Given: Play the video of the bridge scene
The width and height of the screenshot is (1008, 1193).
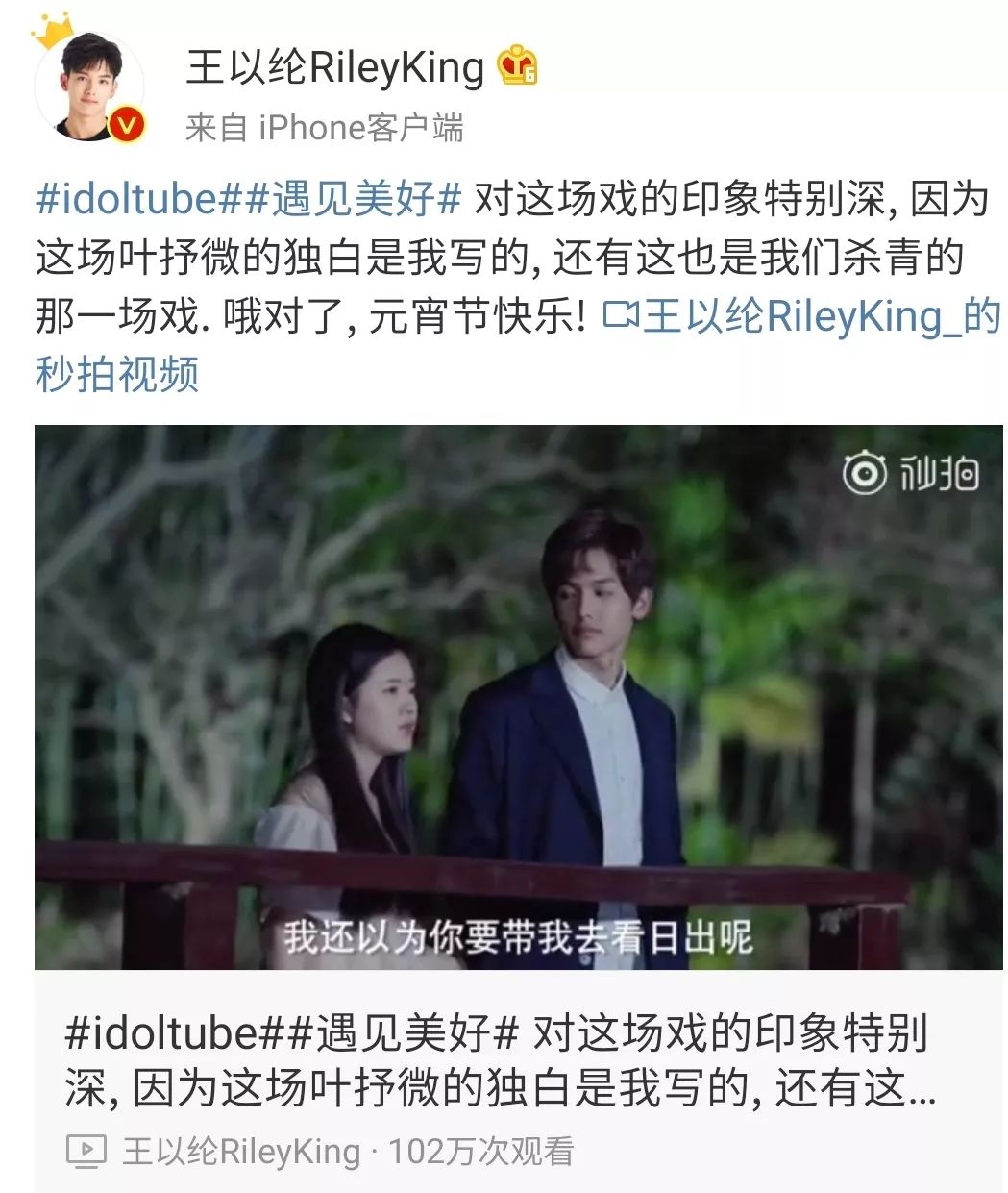Looking at the screenshot, I should pyautogui.click(x=518, y=696).
